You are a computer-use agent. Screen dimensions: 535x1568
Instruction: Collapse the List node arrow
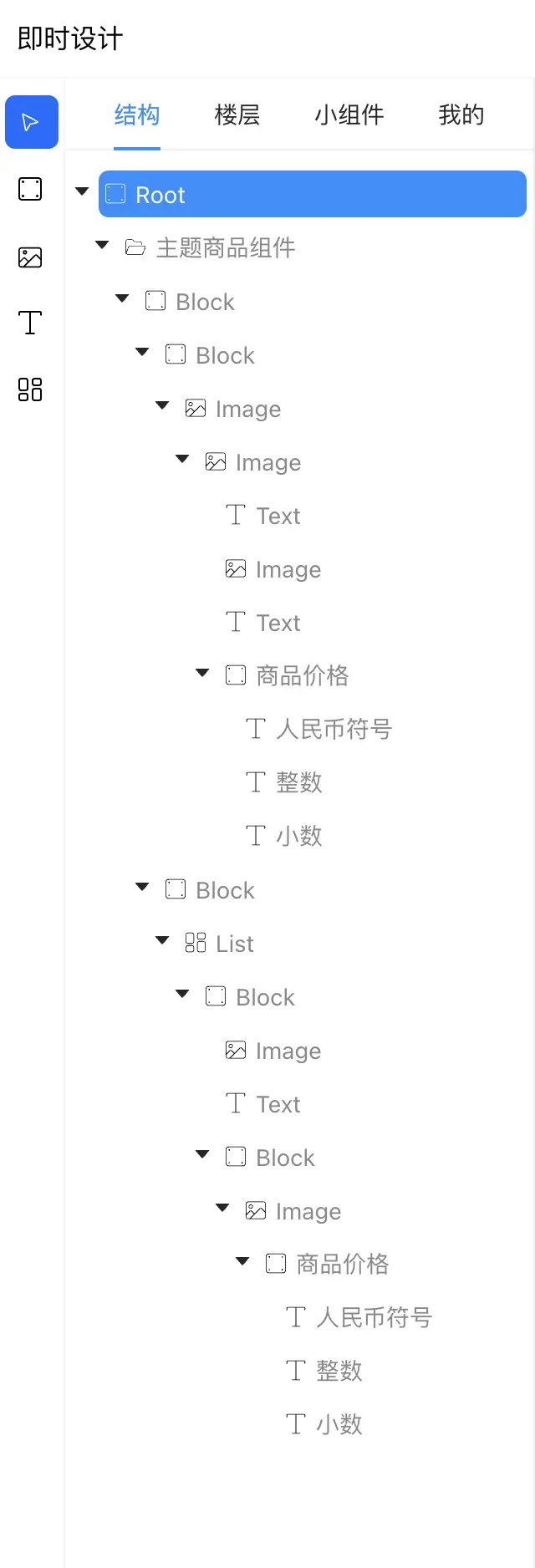(x=162, y=941)
